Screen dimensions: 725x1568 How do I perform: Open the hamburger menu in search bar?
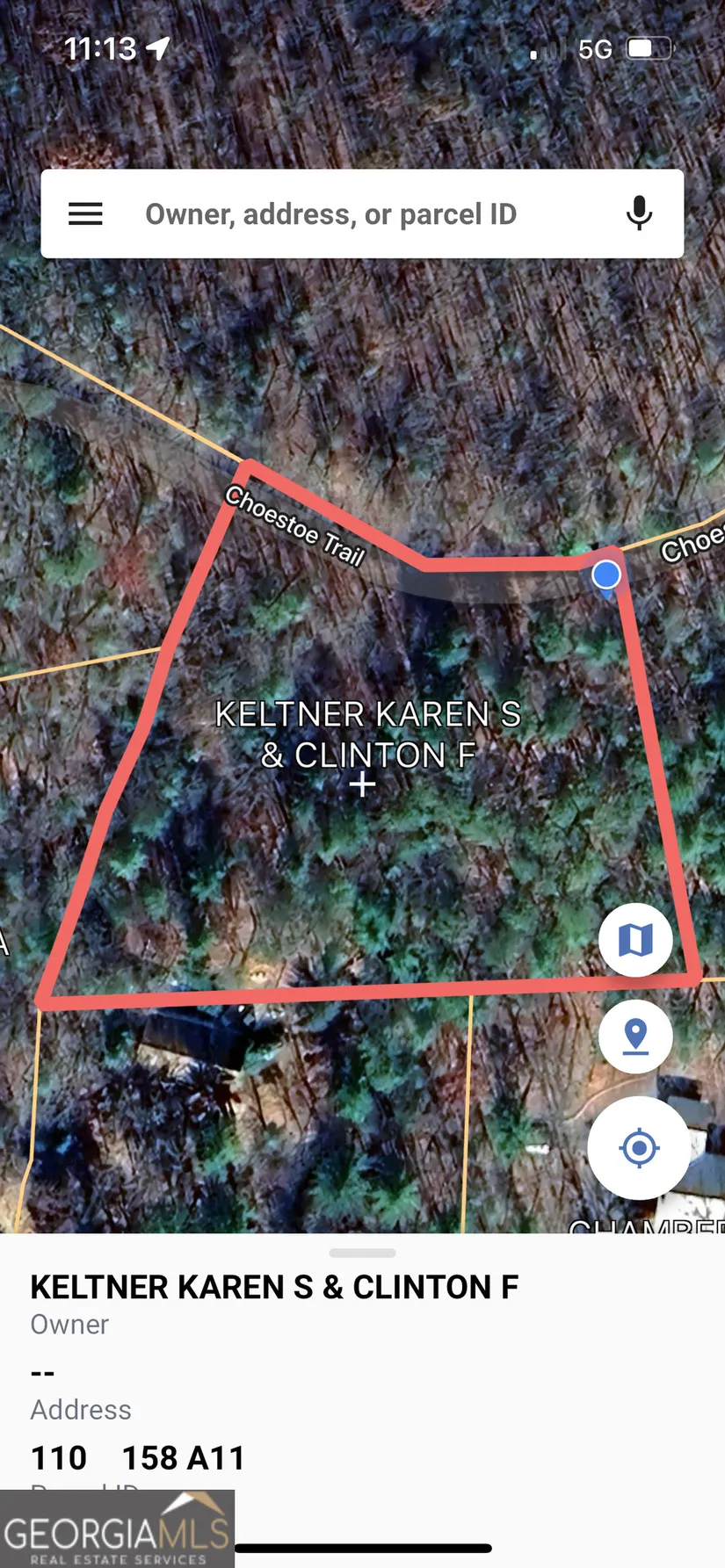click(85, 214)
